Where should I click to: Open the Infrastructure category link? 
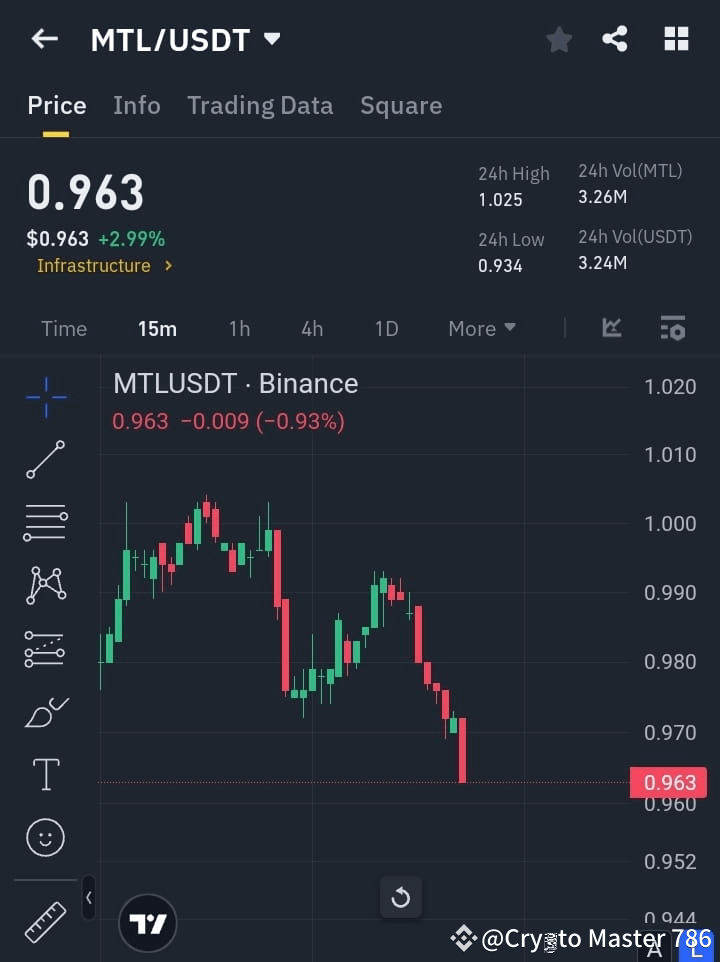pos(105,265)
